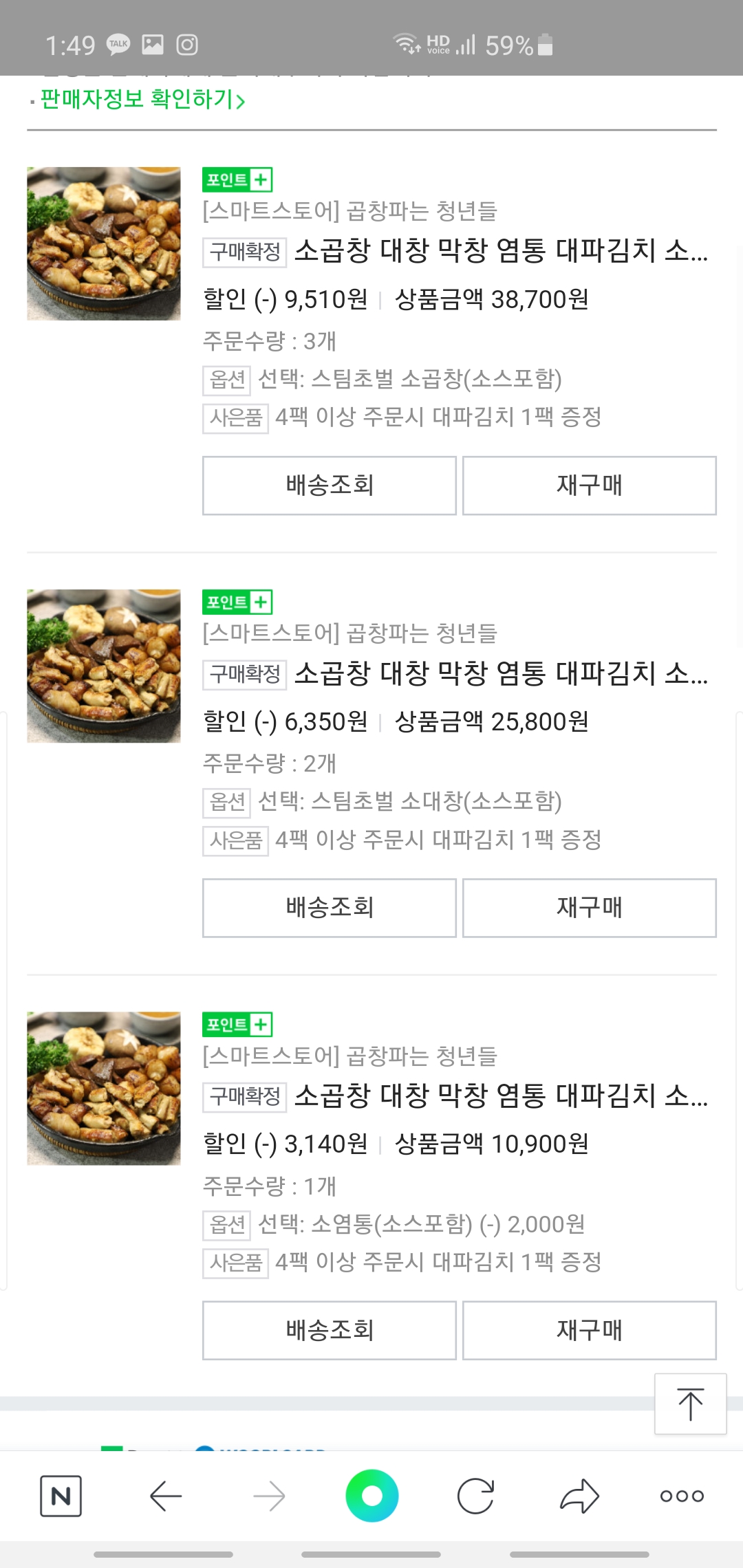Open product image of the 38,700원 order

pyautogui.click(x=104, y=243)
